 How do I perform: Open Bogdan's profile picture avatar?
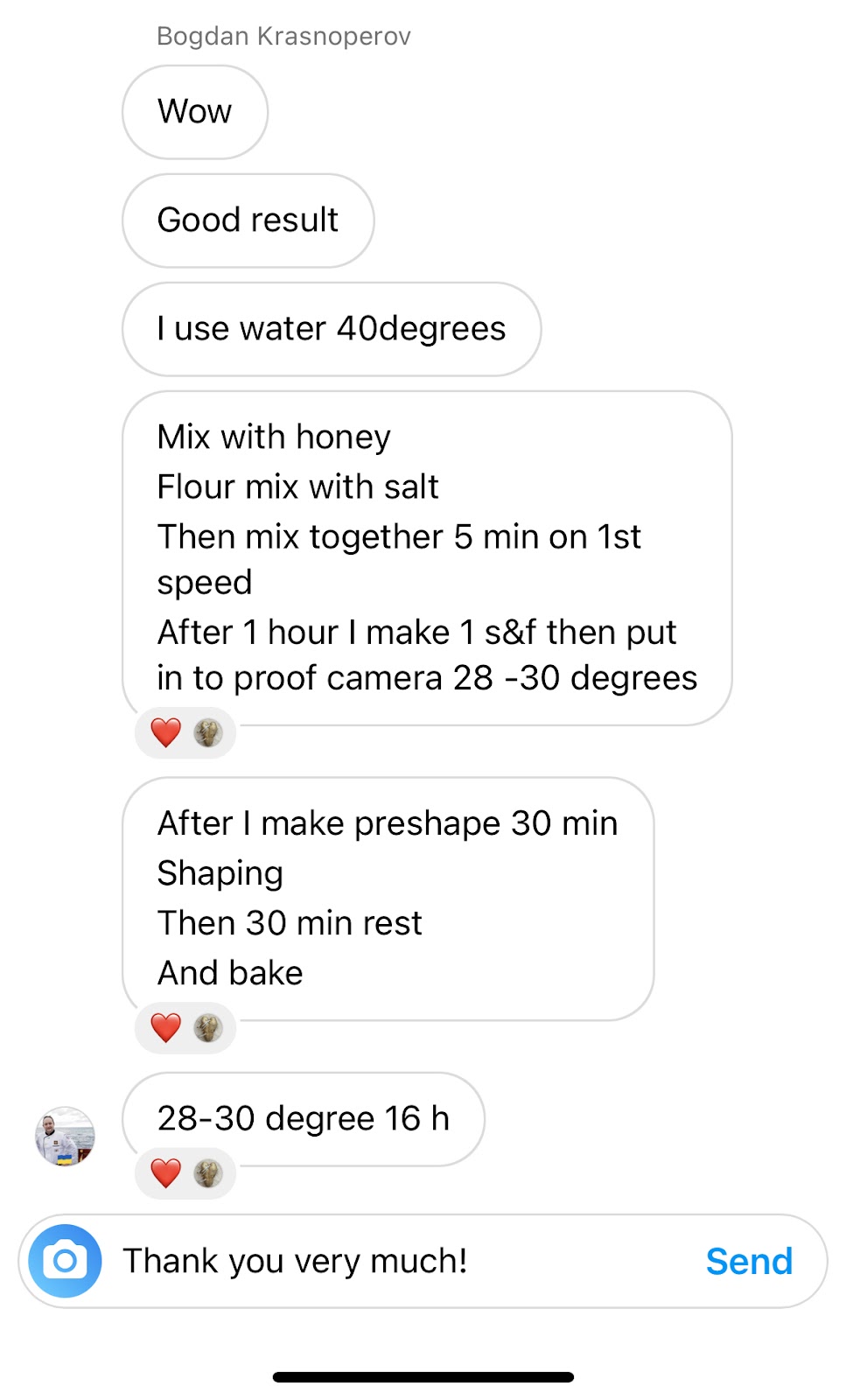(x=65, y=1136)
